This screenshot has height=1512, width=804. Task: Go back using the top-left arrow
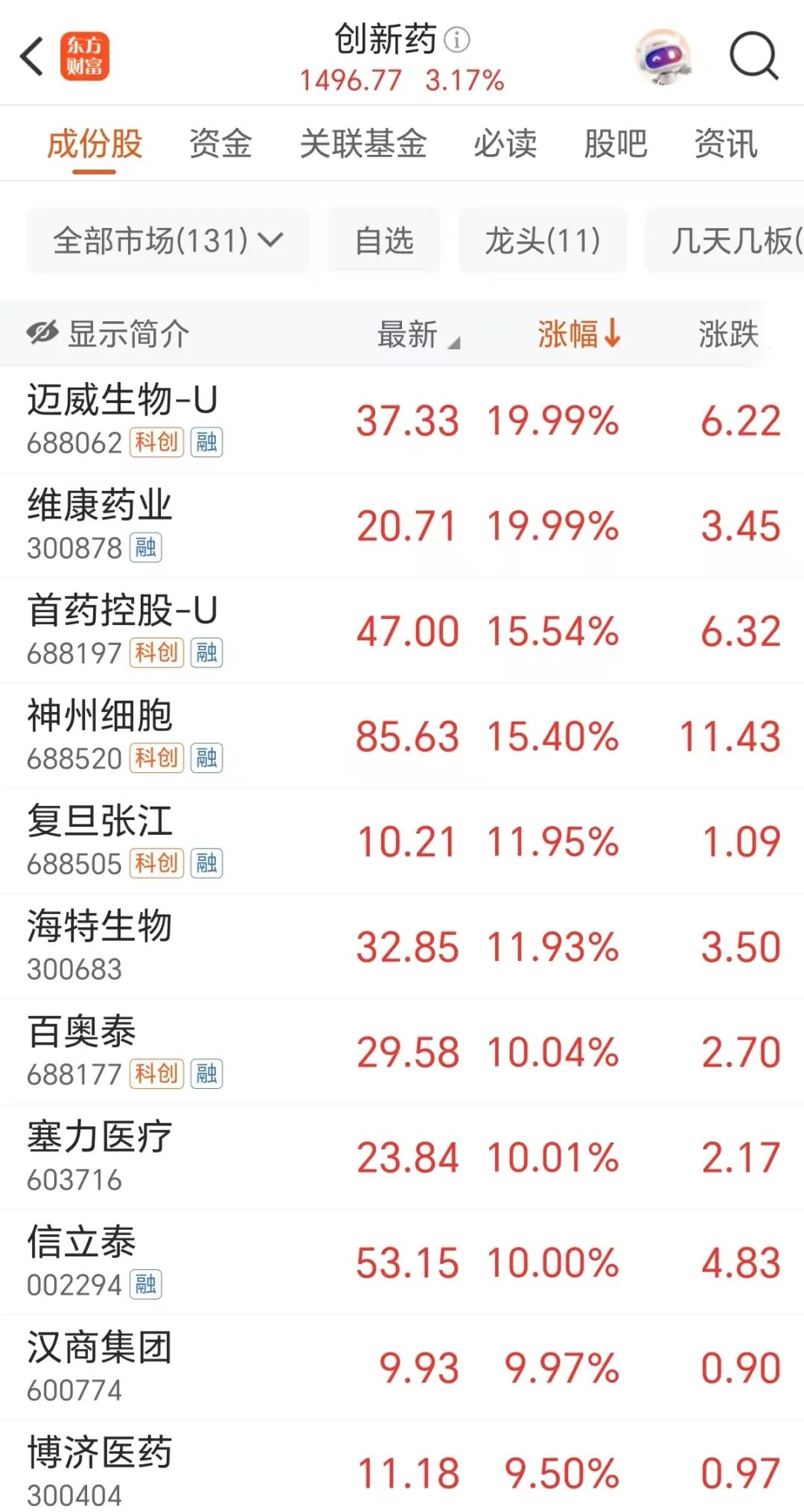(32, 57)
